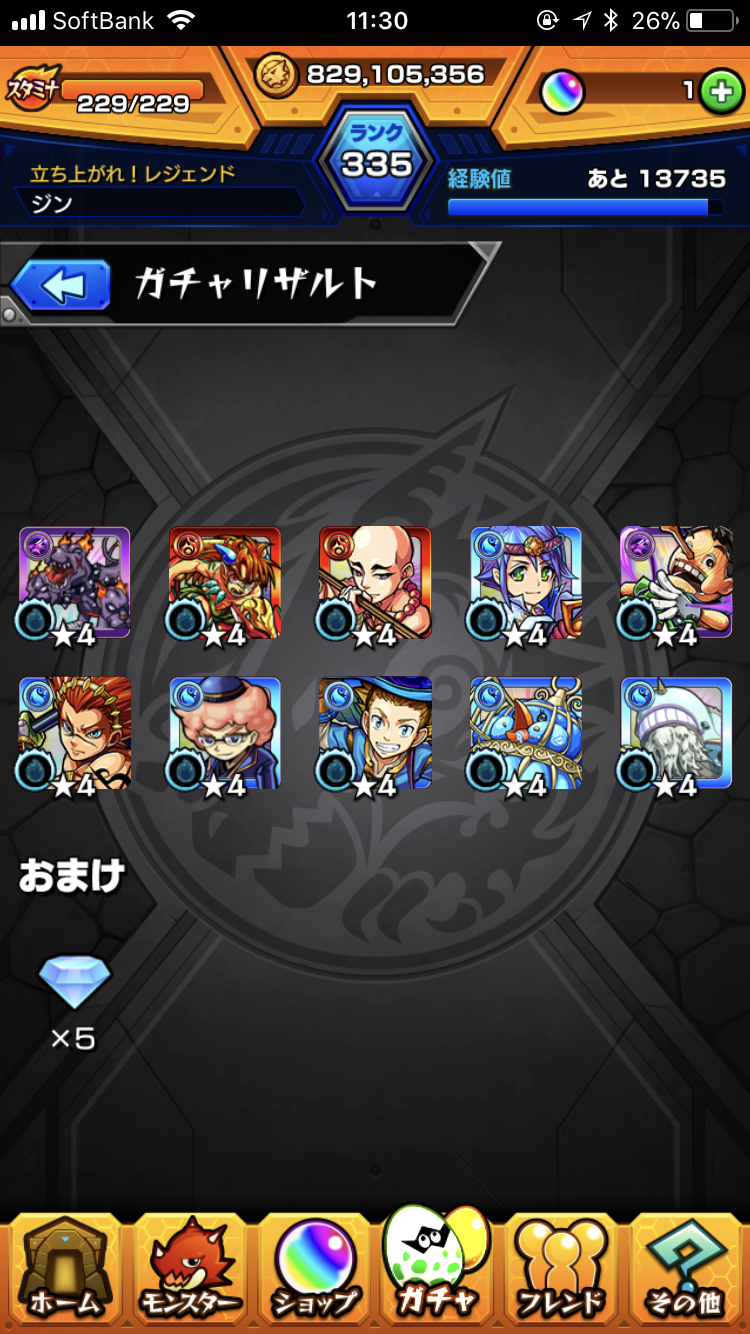Screen dimensions: 750x1334
Task: Go to the フレンド tab
Action: [561, 1269]
